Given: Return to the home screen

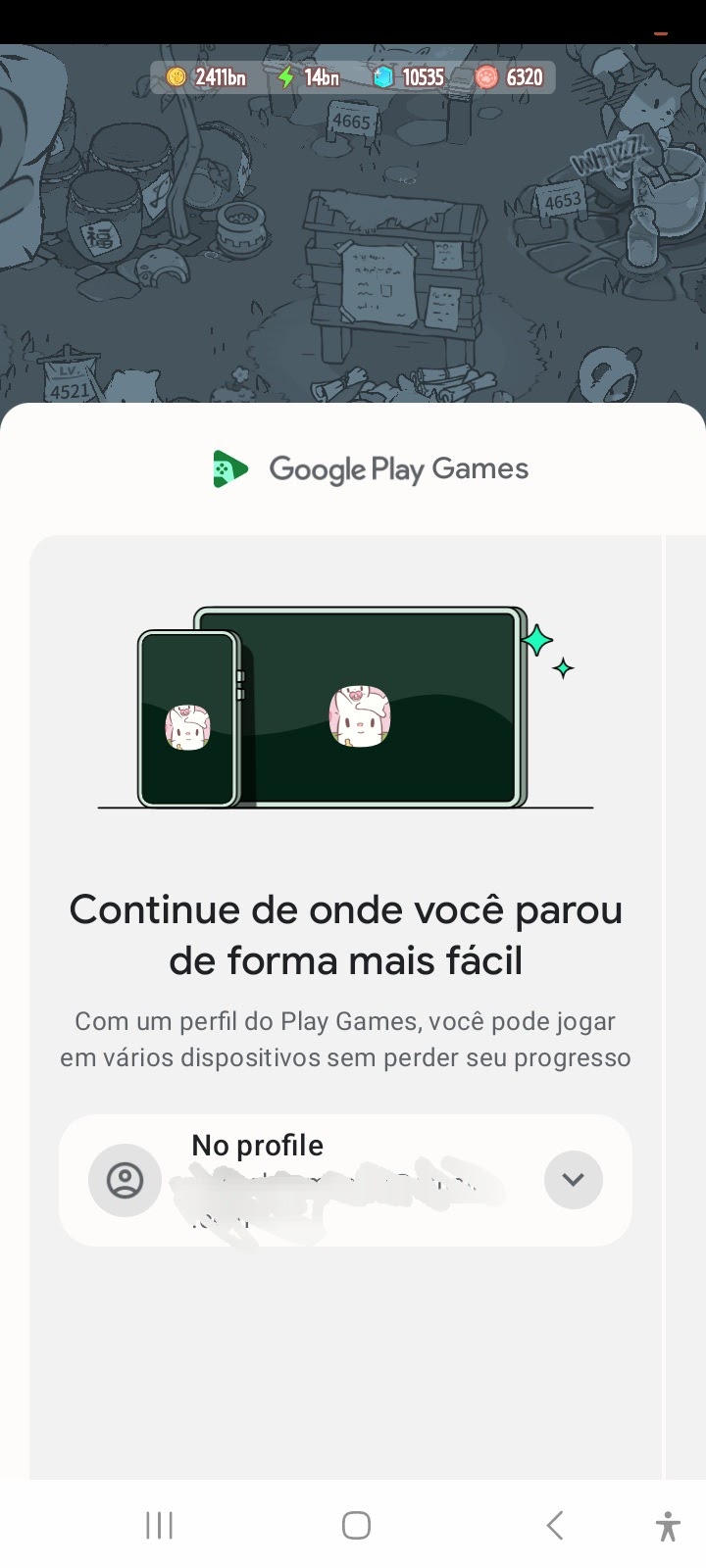Looking at the screenshot, I should point(356,1525).
